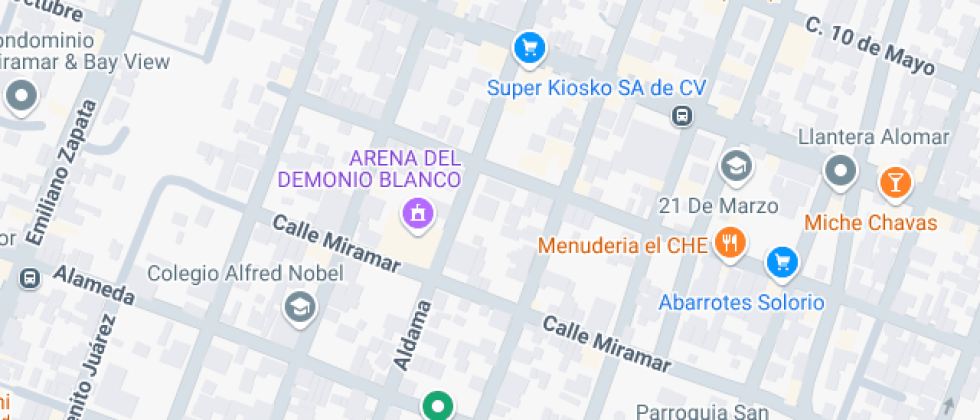Open the Menuderia el CHE restaurant pin

732,243
